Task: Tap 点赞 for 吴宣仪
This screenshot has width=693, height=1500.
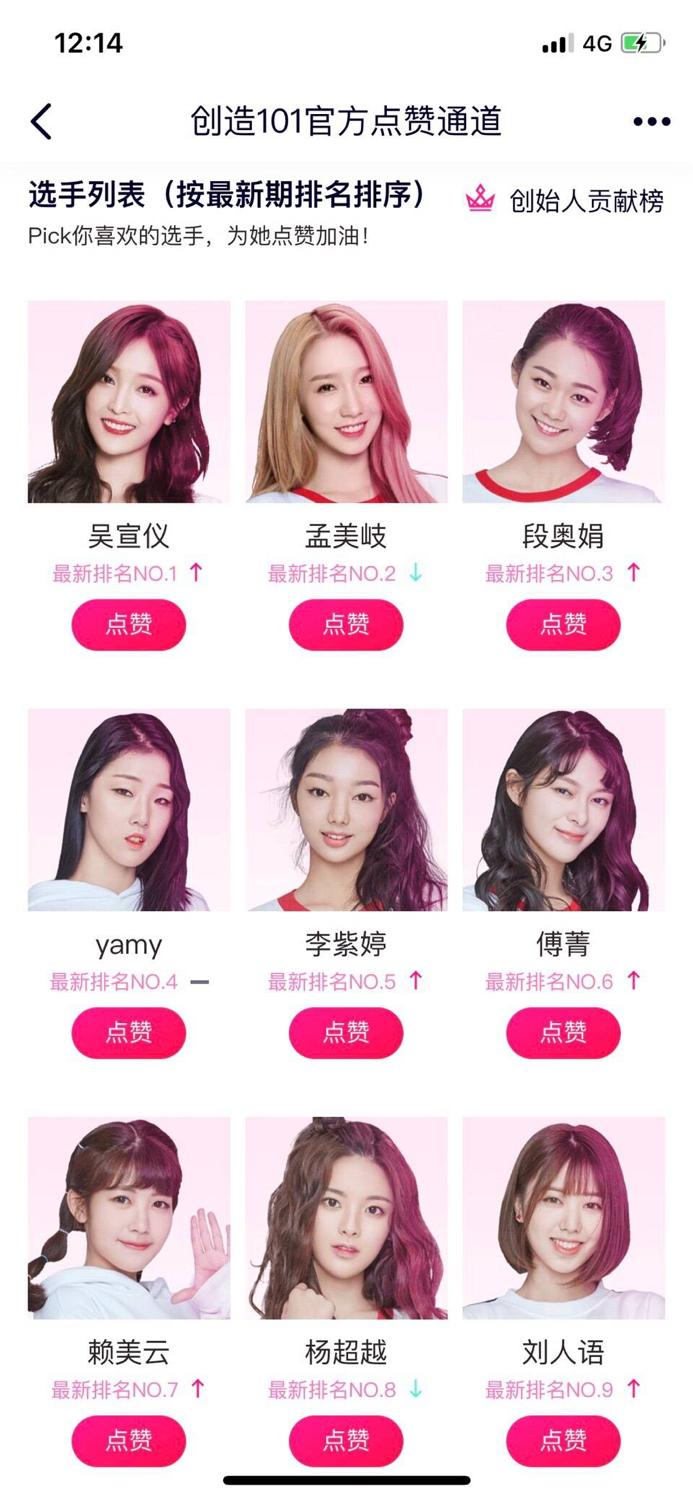Action: coord(128,625)
